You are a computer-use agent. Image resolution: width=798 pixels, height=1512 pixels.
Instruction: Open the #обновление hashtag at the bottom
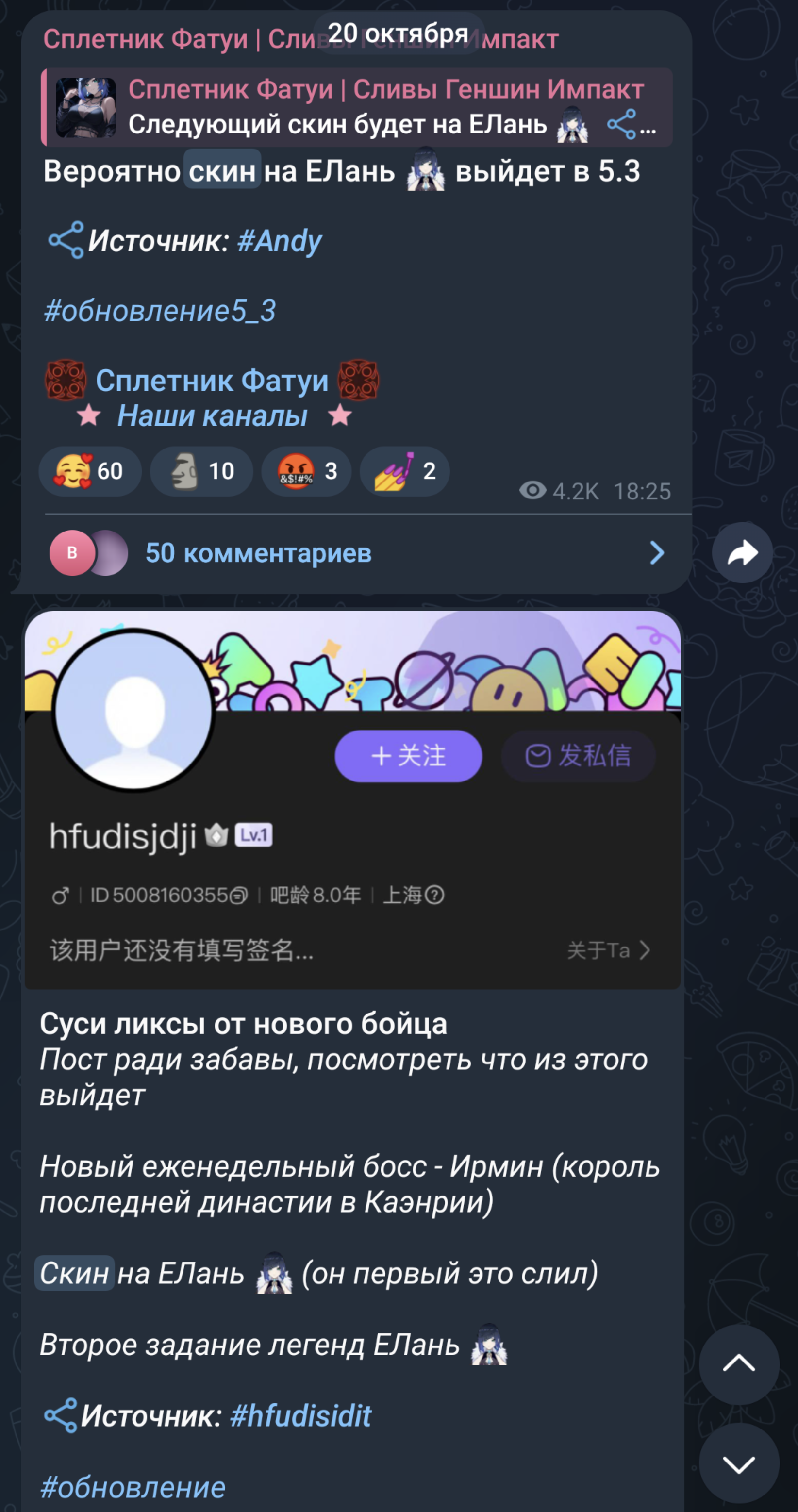(x=133, y=1487)
